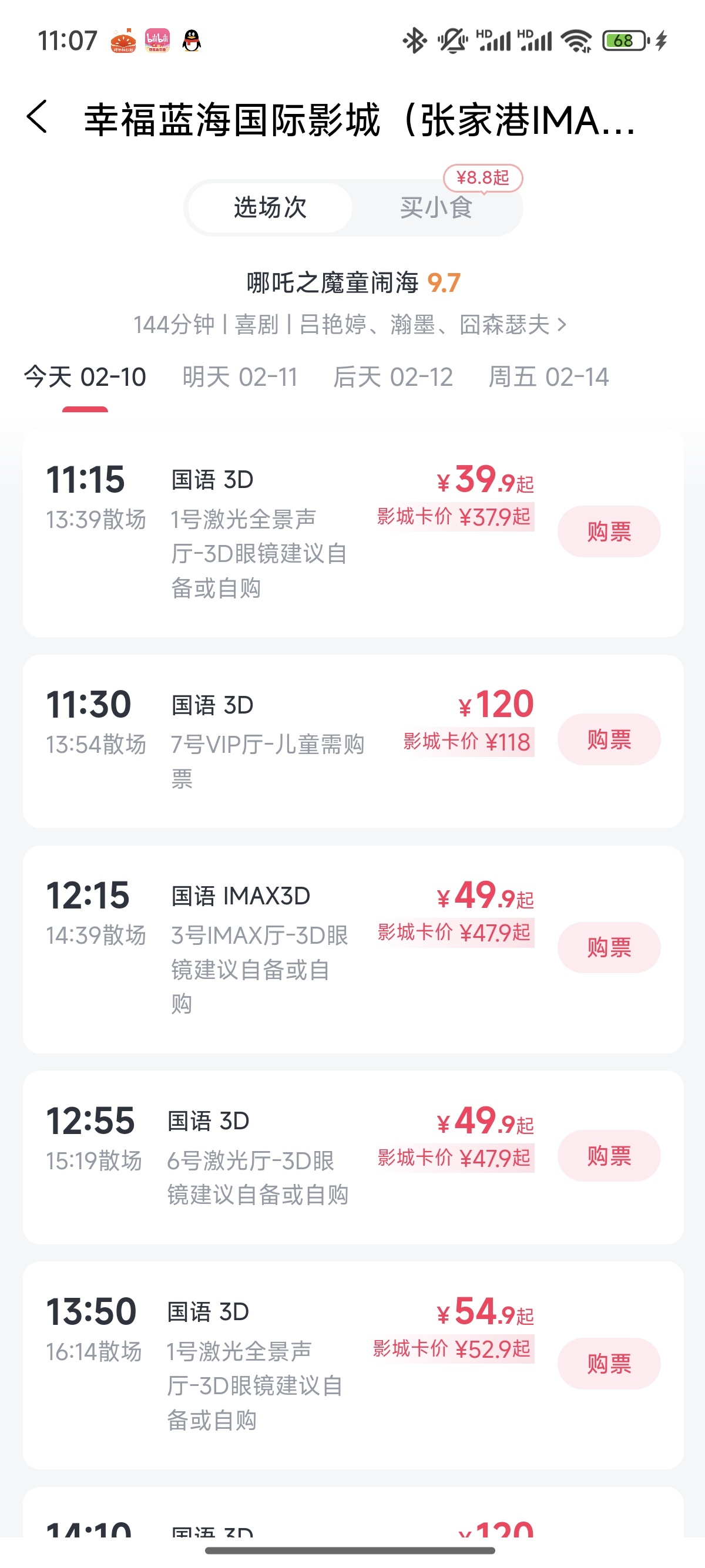This screenshot has width=705, height=1568.
Task: Select the date 今天 02-10
Action: click(x=85, y=378)
